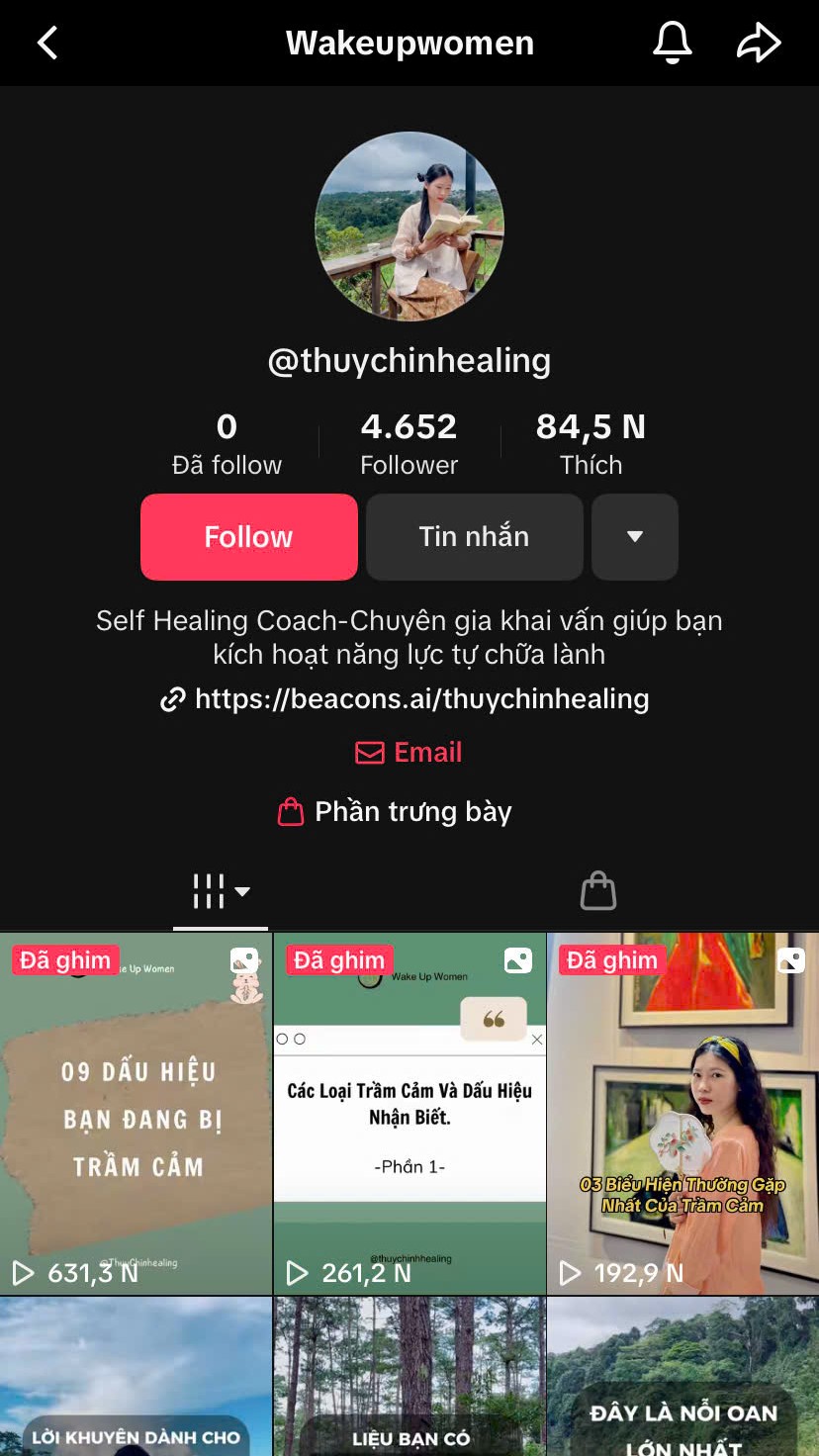Open pinned post 03 Biểu Hiện Thường Gặp
Screen dimensions: 819x1456
(x=683, y=1114)
